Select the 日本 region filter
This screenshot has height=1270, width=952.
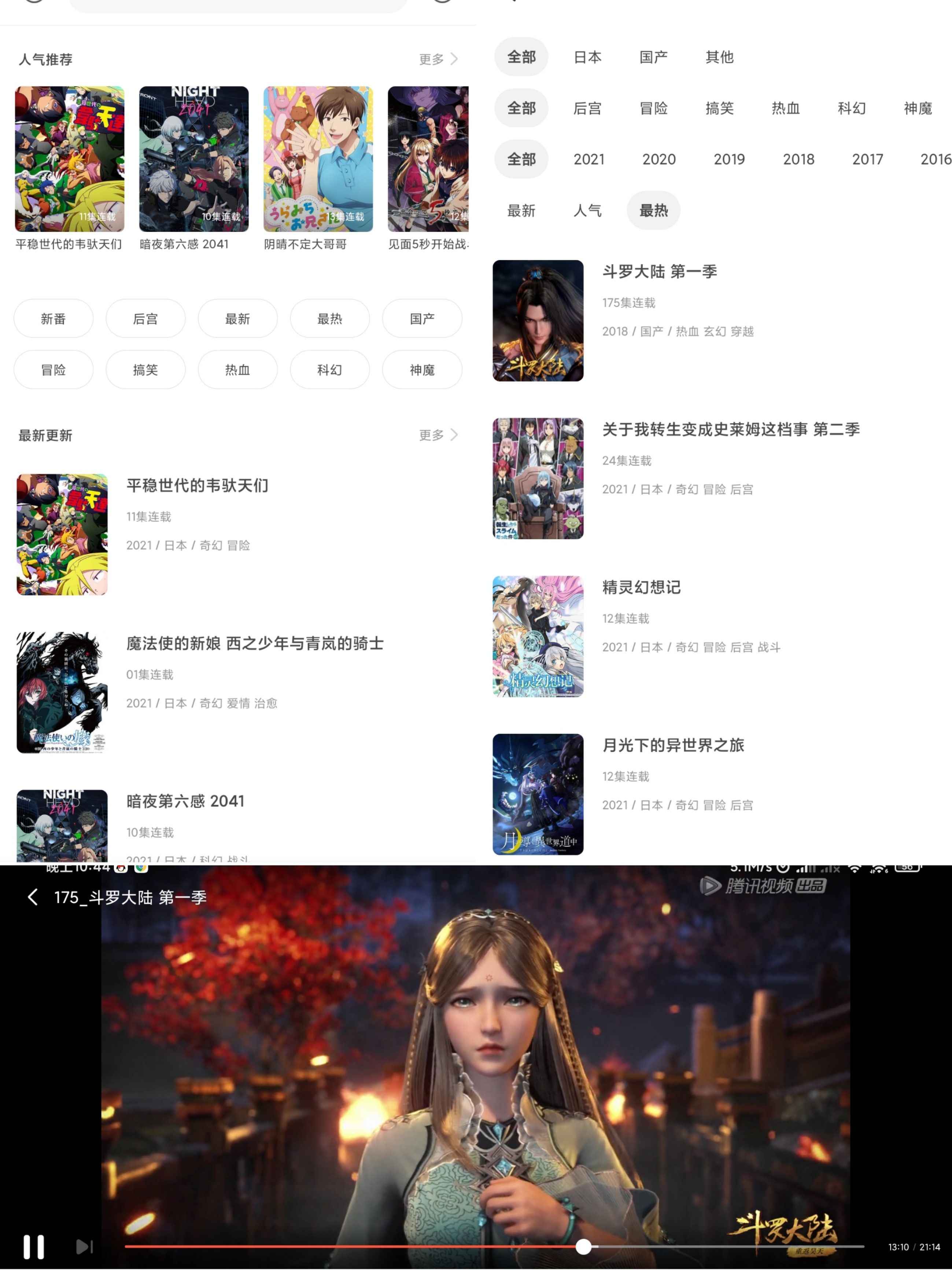coord(587,57)
